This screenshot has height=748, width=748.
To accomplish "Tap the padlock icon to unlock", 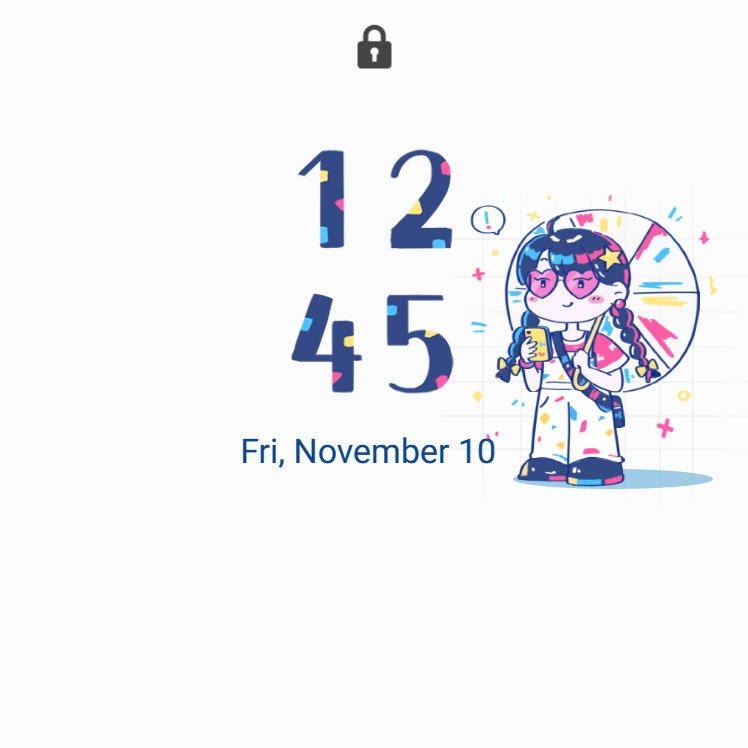I will click(374, 48).
